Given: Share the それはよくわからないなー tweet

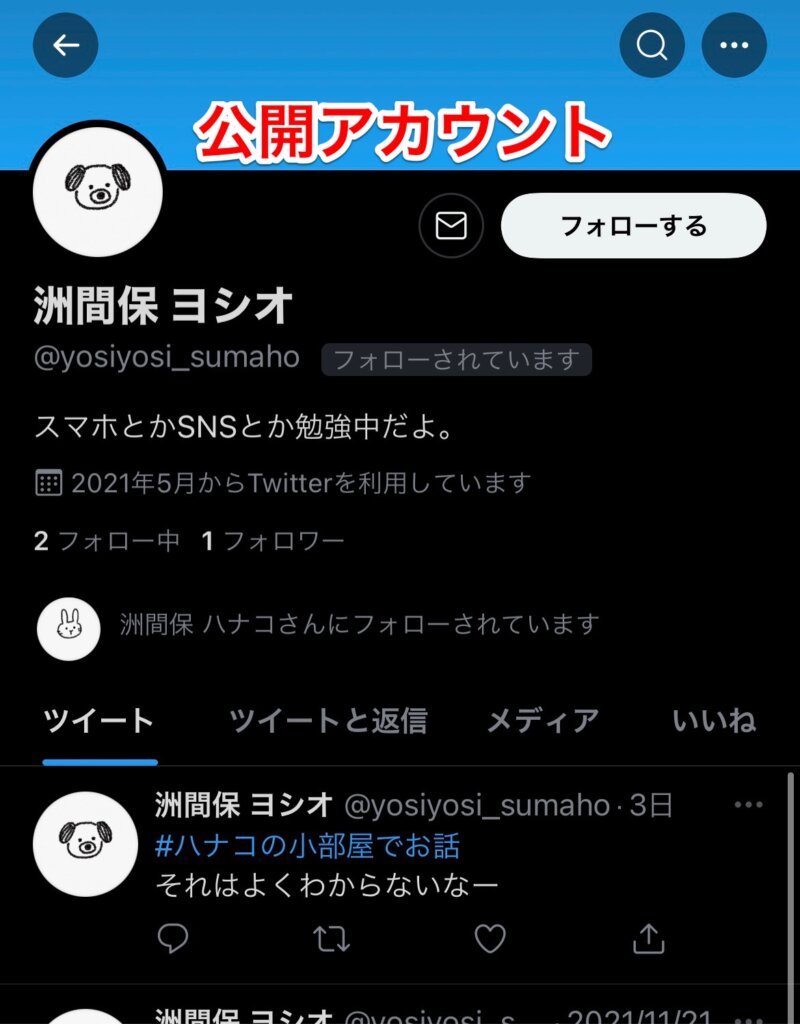Looking at the screenshot, I should click(648, 938).
